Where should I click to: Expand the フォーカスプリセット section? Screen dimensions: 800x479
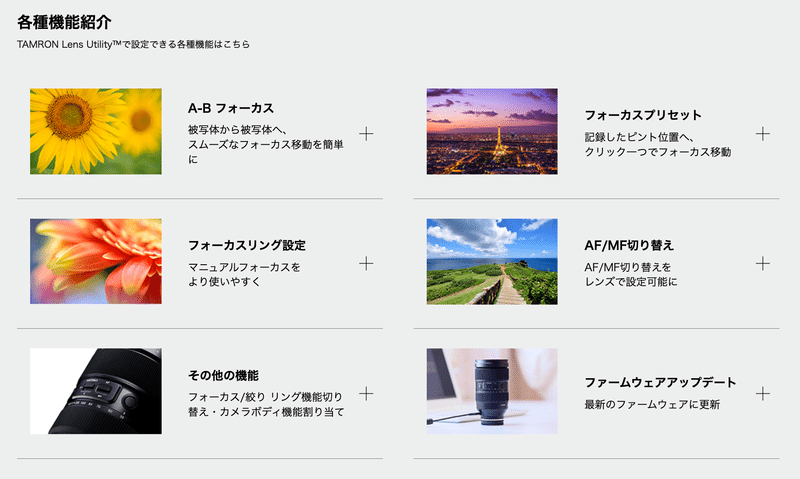point(763,133)
